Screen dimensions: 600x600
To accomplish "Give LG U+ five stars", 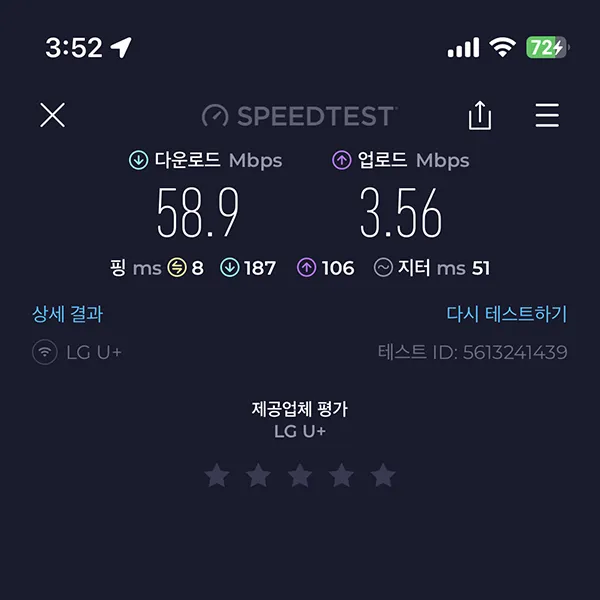I will (383, 475).
